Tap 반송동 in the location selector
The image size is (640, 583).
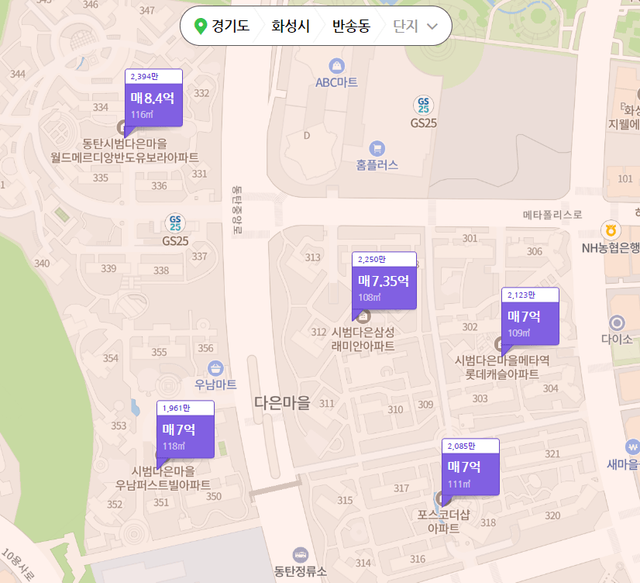tap(350, 26)
